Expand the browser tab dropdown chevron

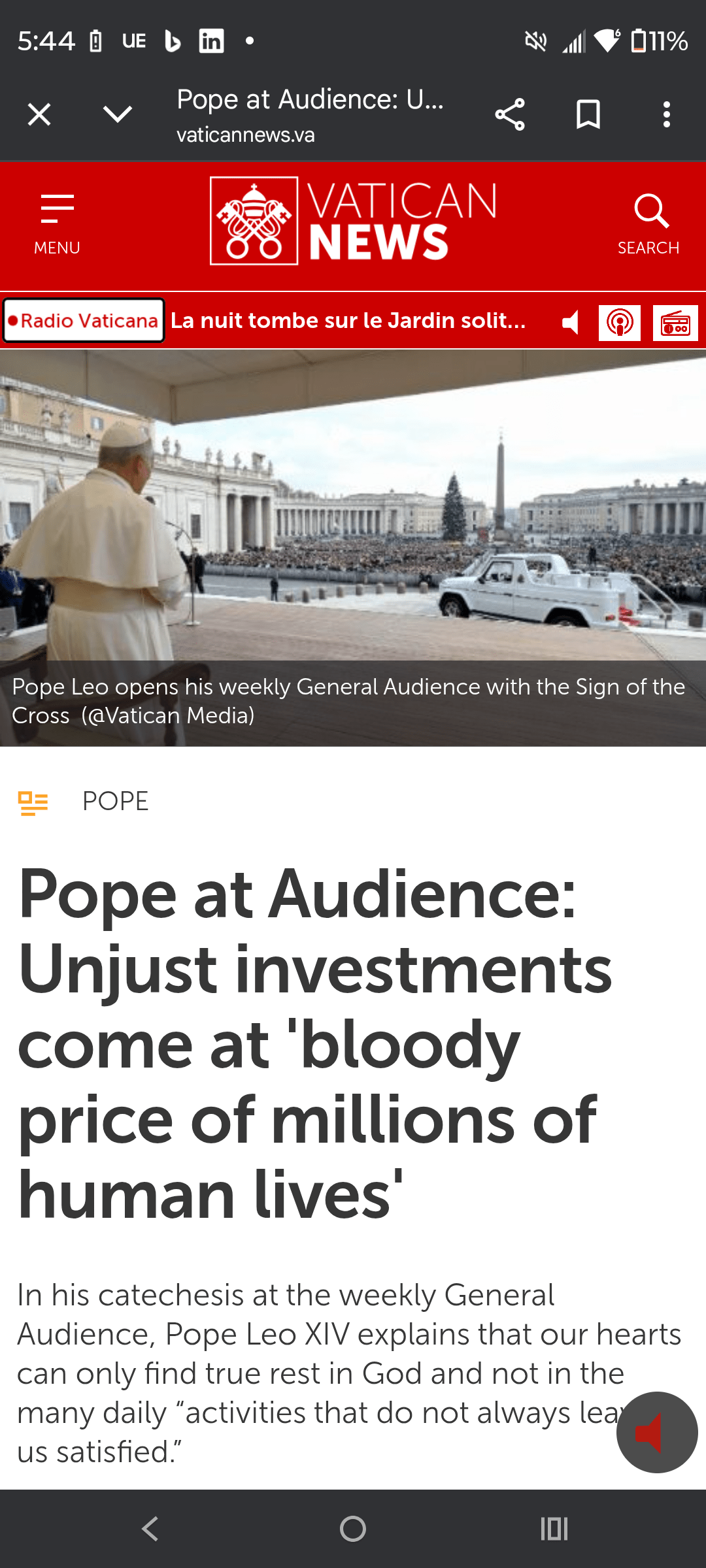tap(118, 115)
